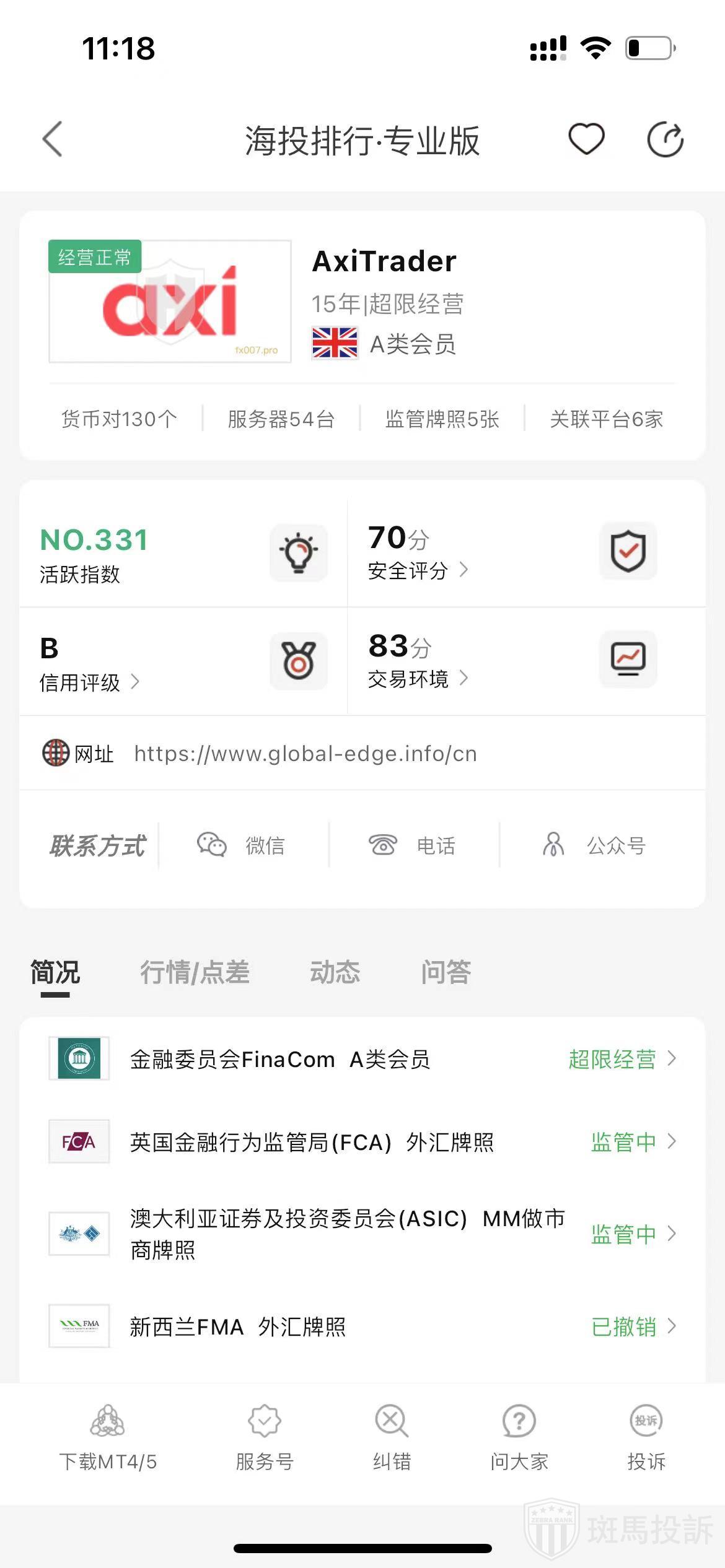Open the 公众号 contact option

pos(595,845)
